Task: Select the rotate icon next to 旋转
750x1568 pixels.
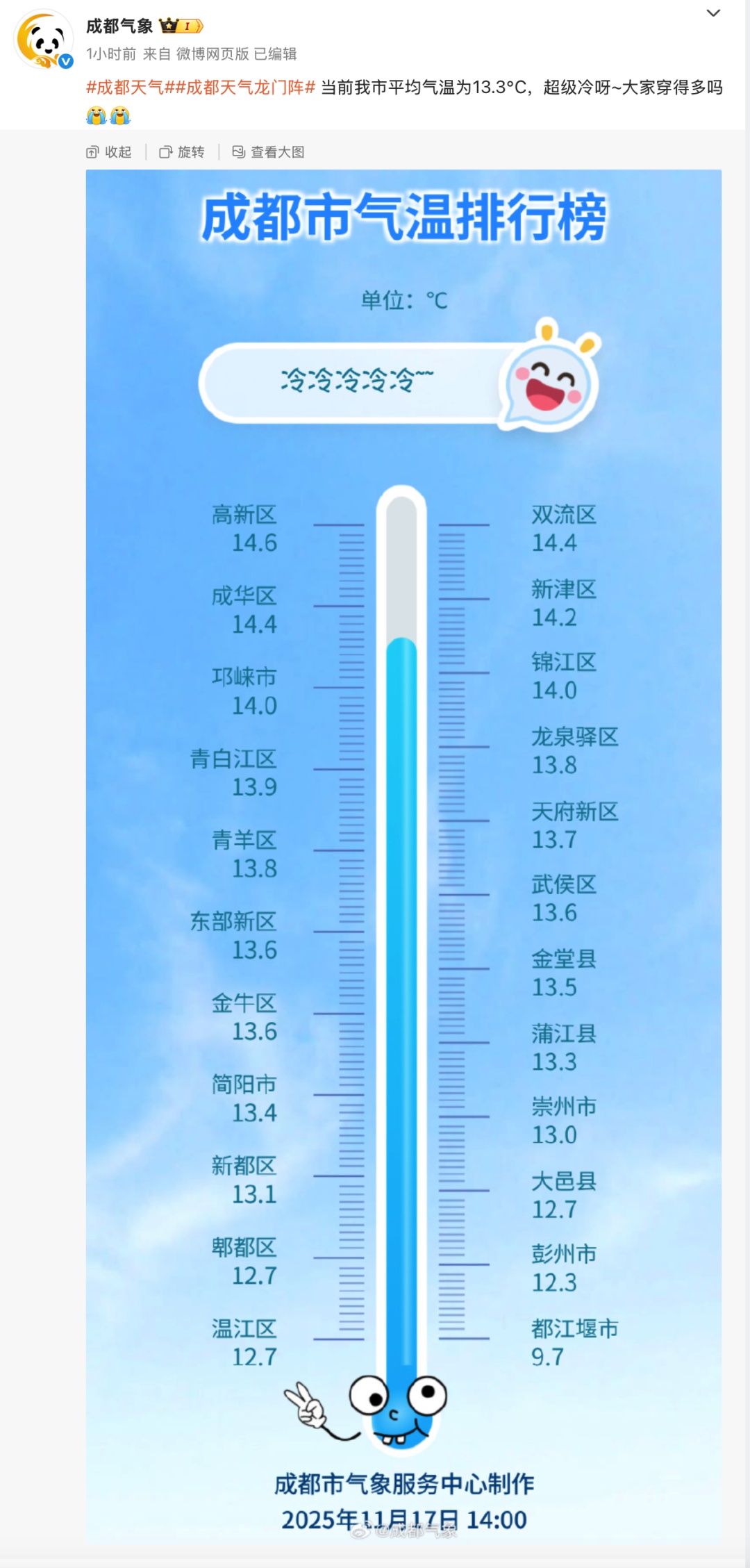Action: [x=165, y=151]
